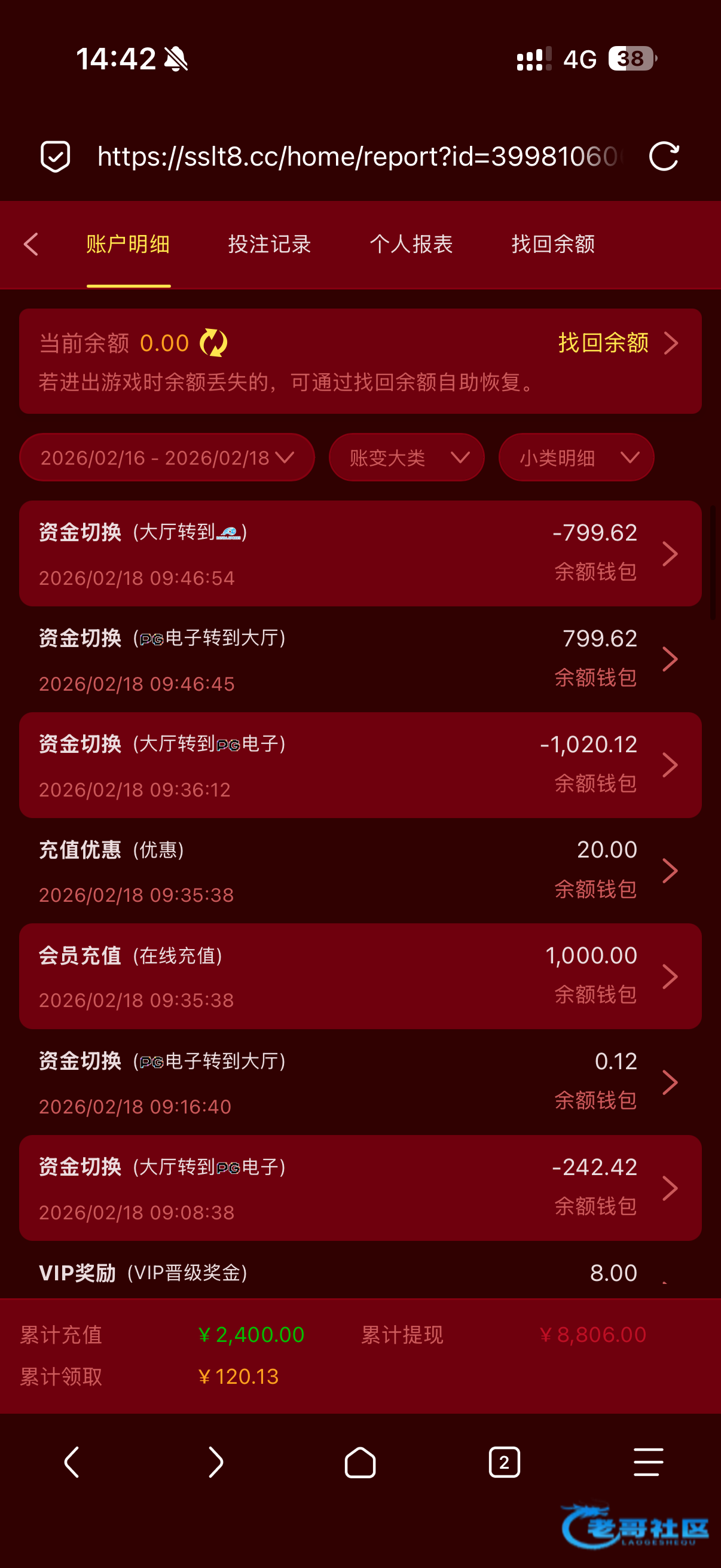The image size is (721, 1568).
Task: View the -242.42 transfer record
Action: 360,1188
